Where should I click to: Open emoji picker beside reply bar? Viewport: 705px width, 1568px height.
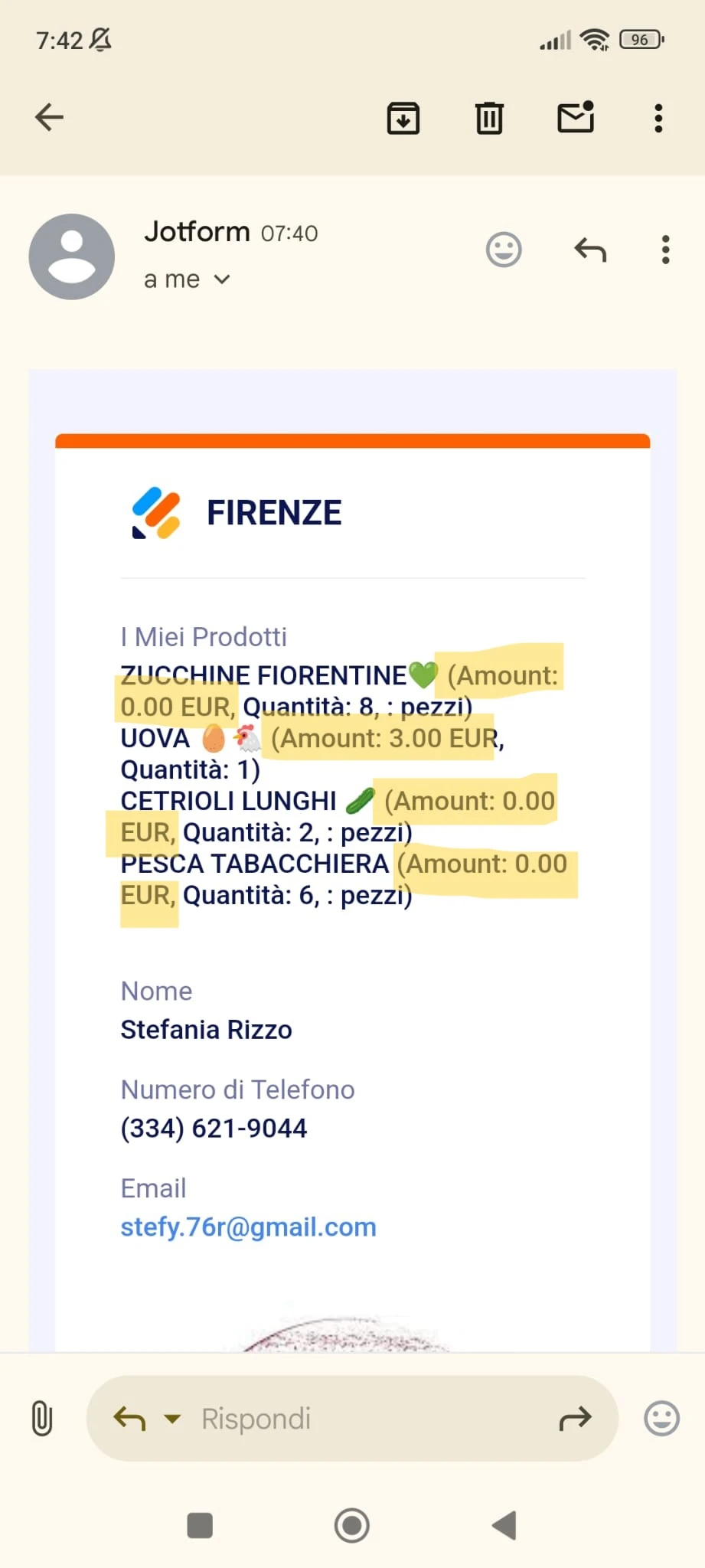[661, 1418]
